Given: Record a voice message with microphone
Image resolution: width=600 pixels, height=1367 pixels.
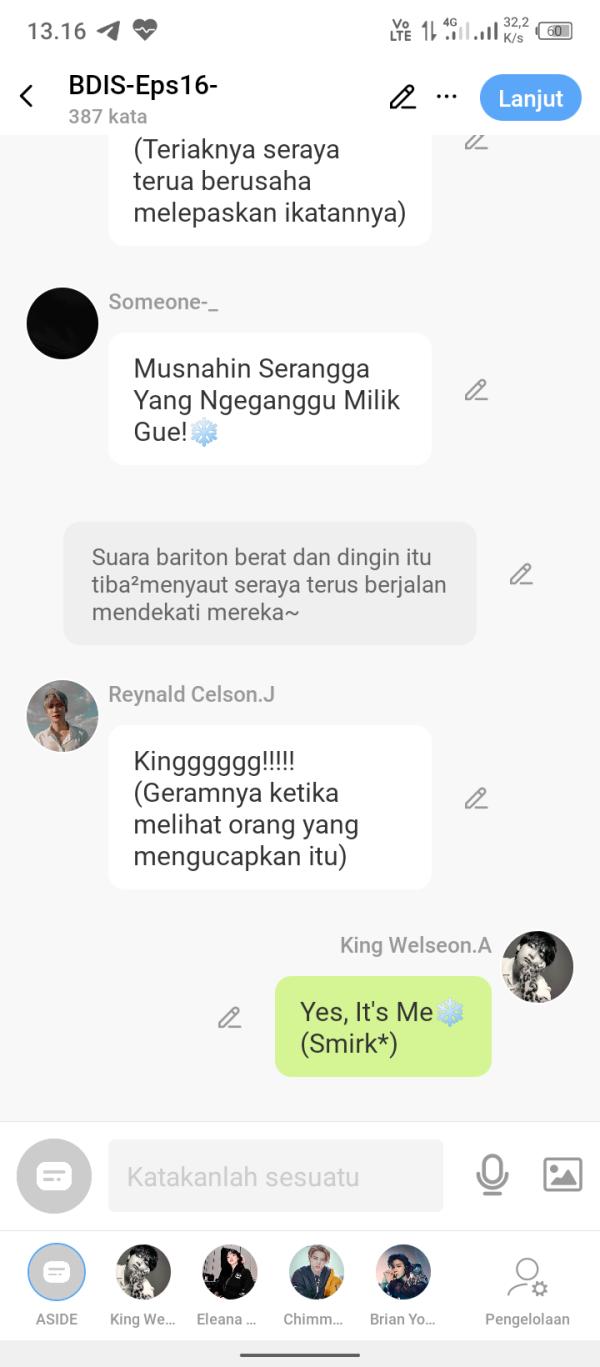Looking at the screenshot, I should (491, 1175).
